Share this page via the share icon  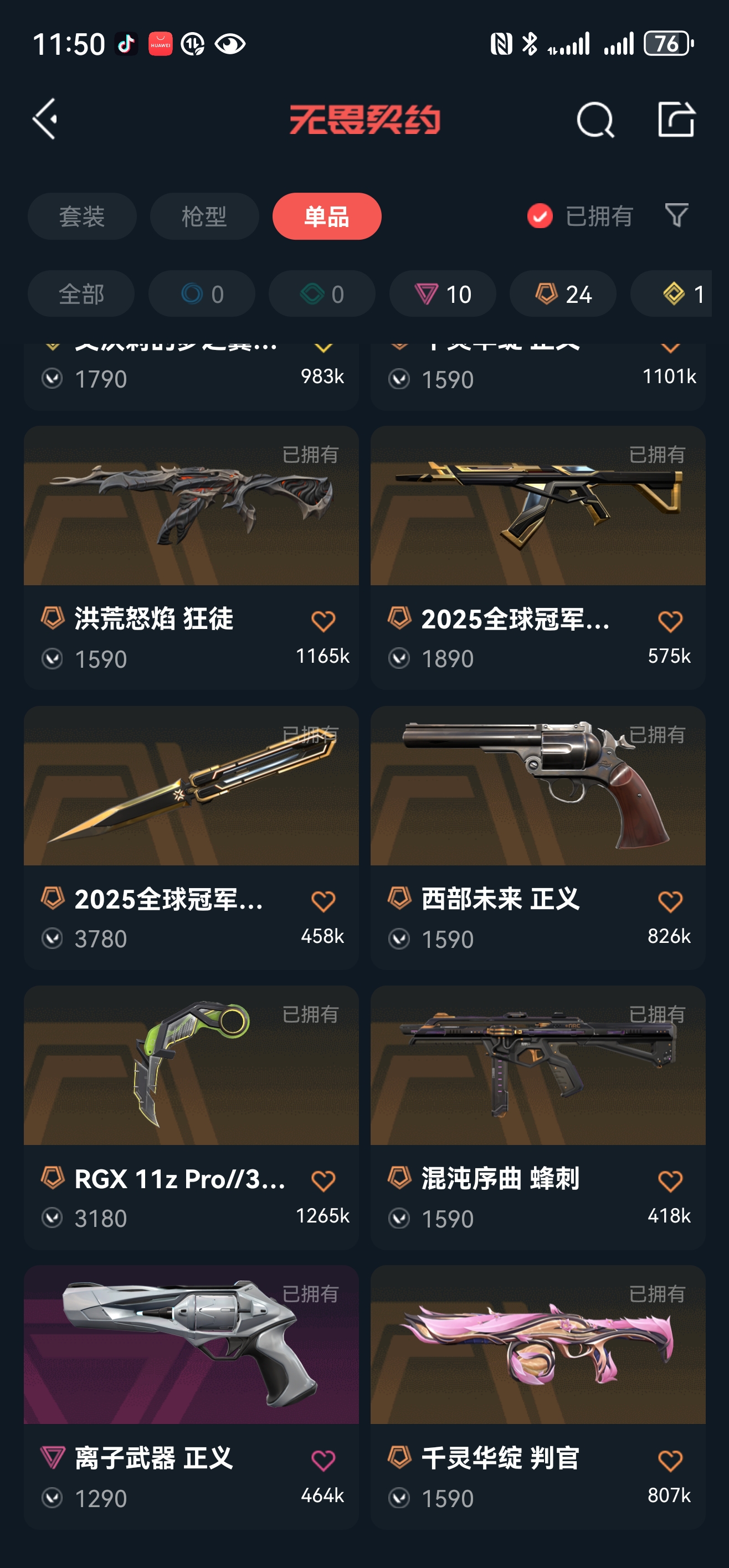pyautogui.click(x=676, y=119)
